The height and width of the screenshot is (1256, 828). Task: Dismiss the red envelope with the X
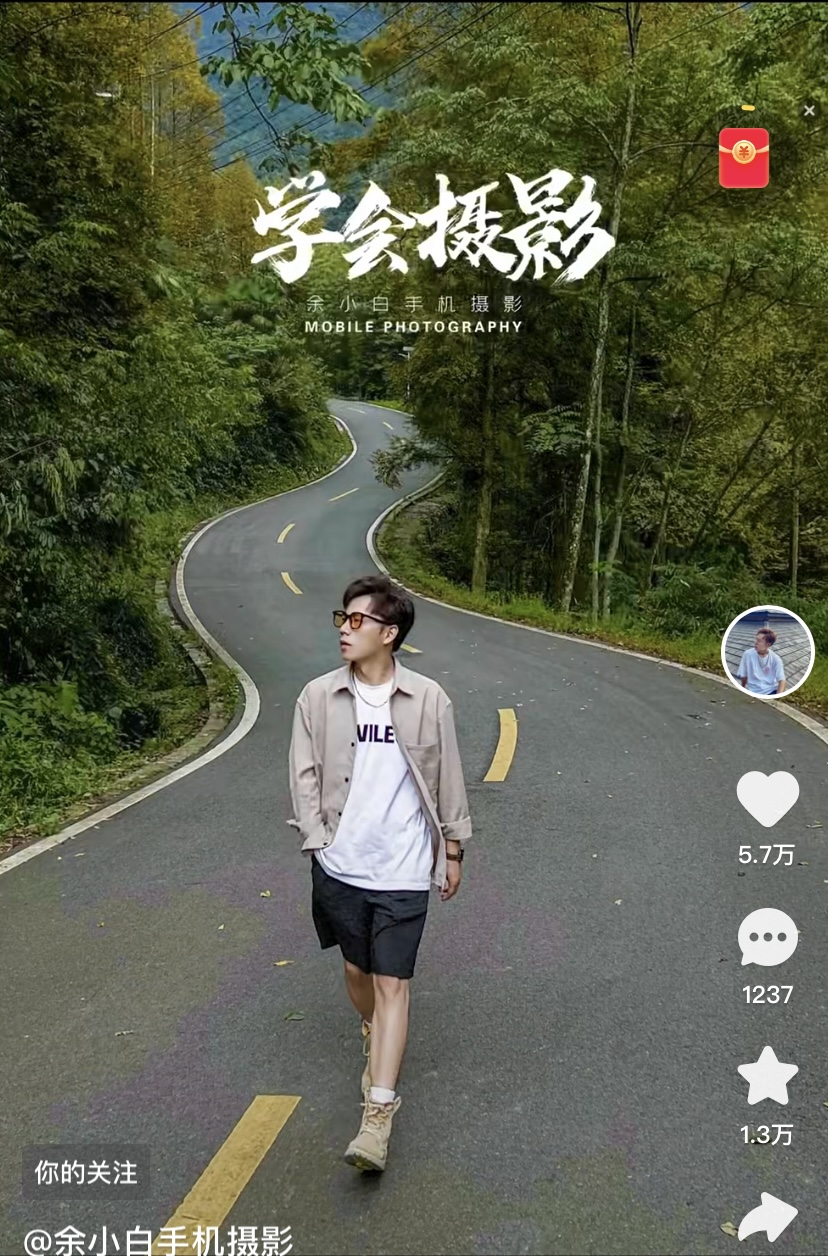point(809,110)
